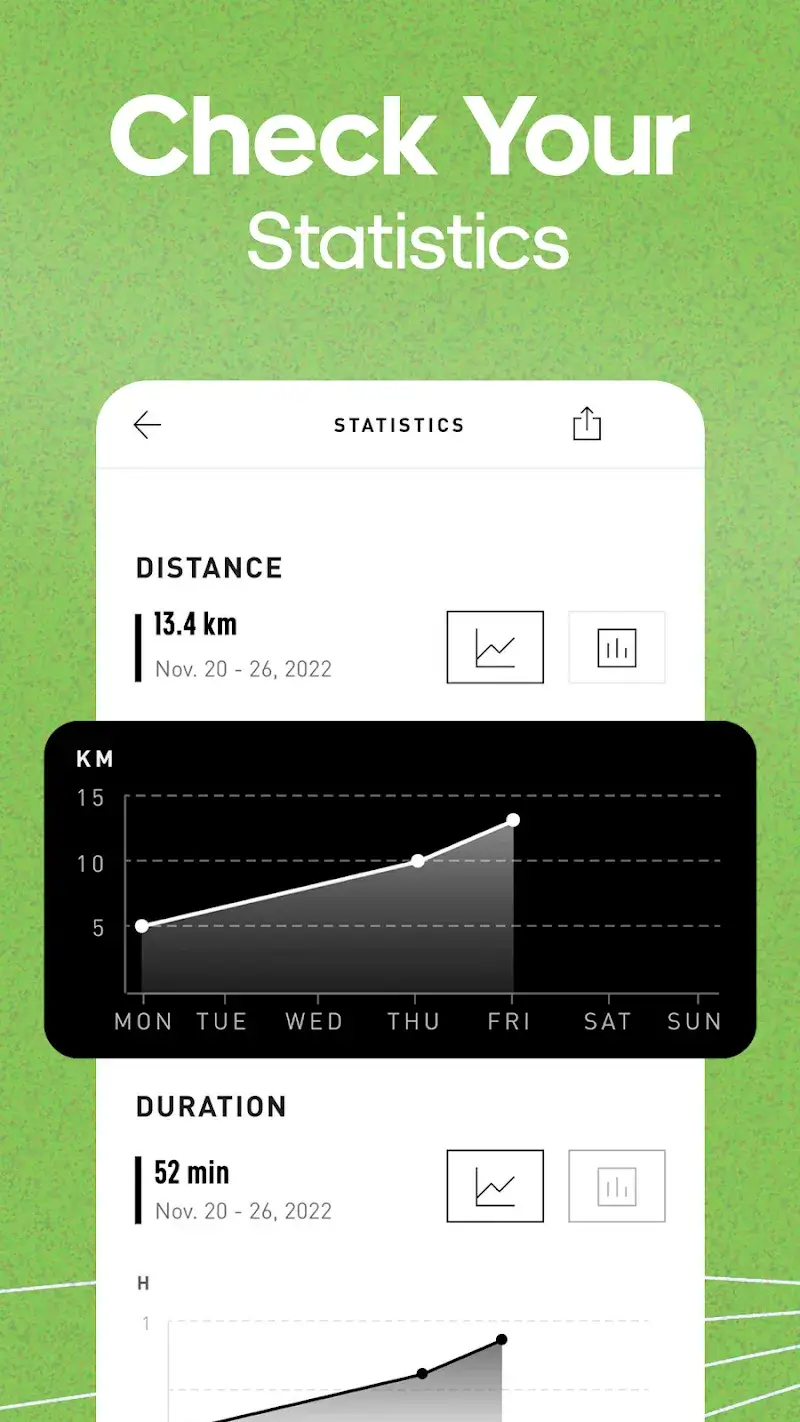Viewport: 800px width, 1422px height.
Task: Tap the SAT label on the distance chart
Action: tap(607, 1021)
